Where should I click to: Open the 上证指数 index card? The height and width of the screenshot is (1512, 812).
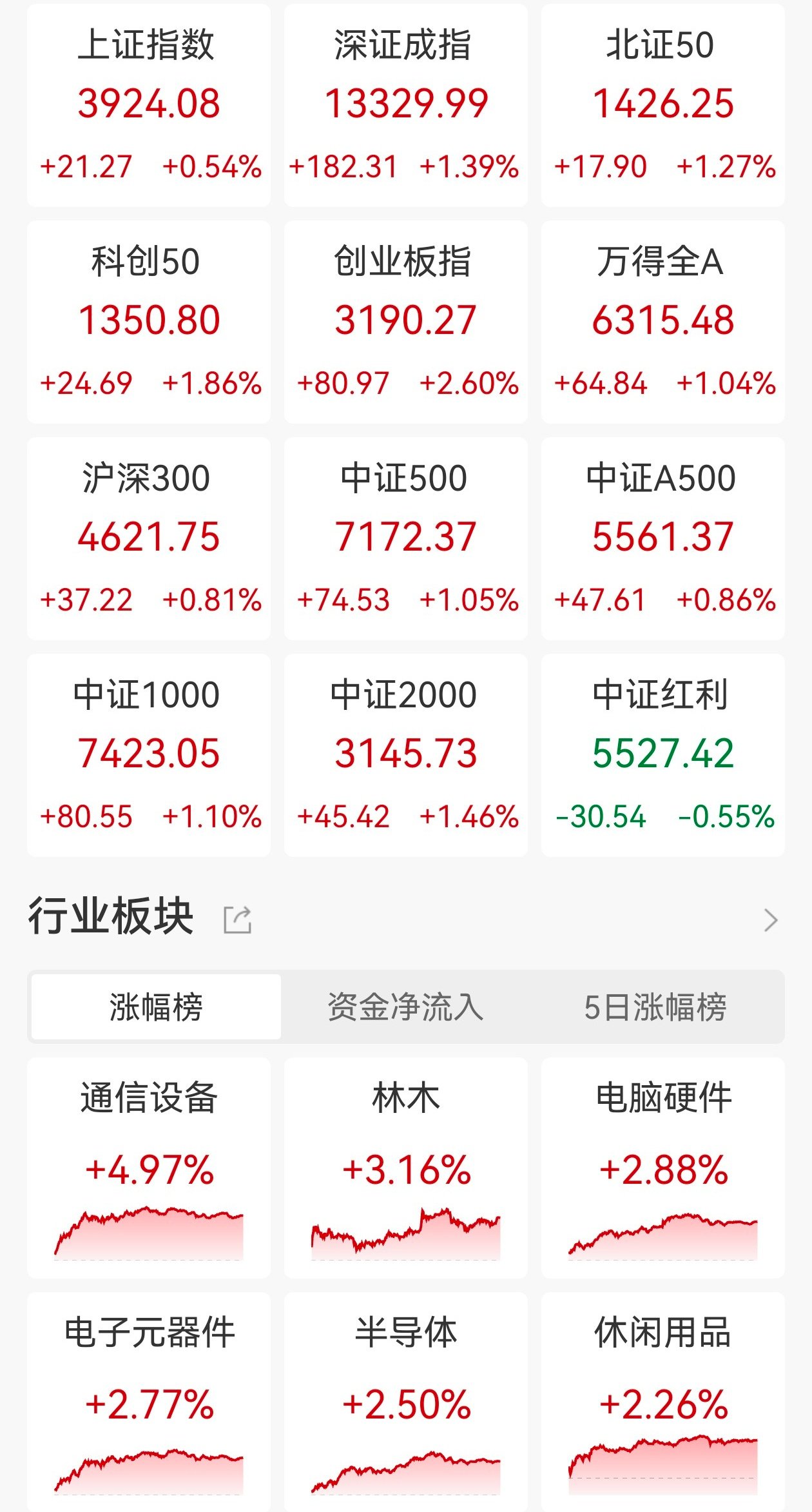(149, 105)
